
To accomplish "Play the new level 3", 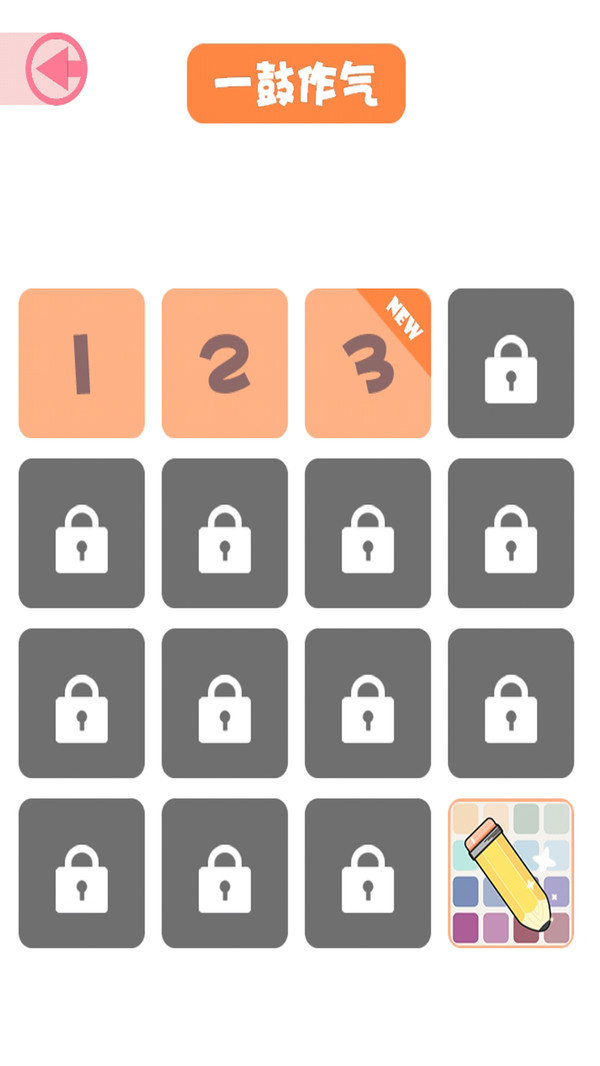I will click(367, 363).
